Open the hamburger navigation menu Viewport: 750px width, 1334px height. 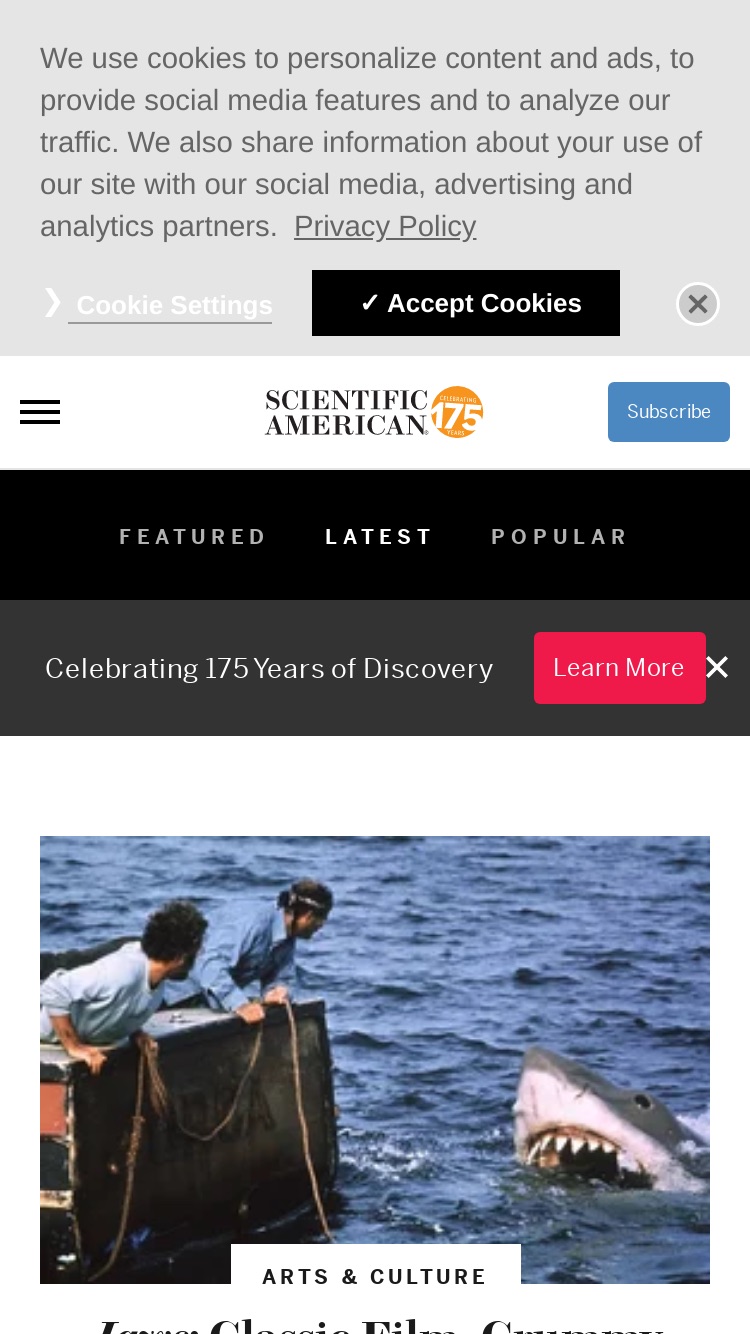(40, 412)
